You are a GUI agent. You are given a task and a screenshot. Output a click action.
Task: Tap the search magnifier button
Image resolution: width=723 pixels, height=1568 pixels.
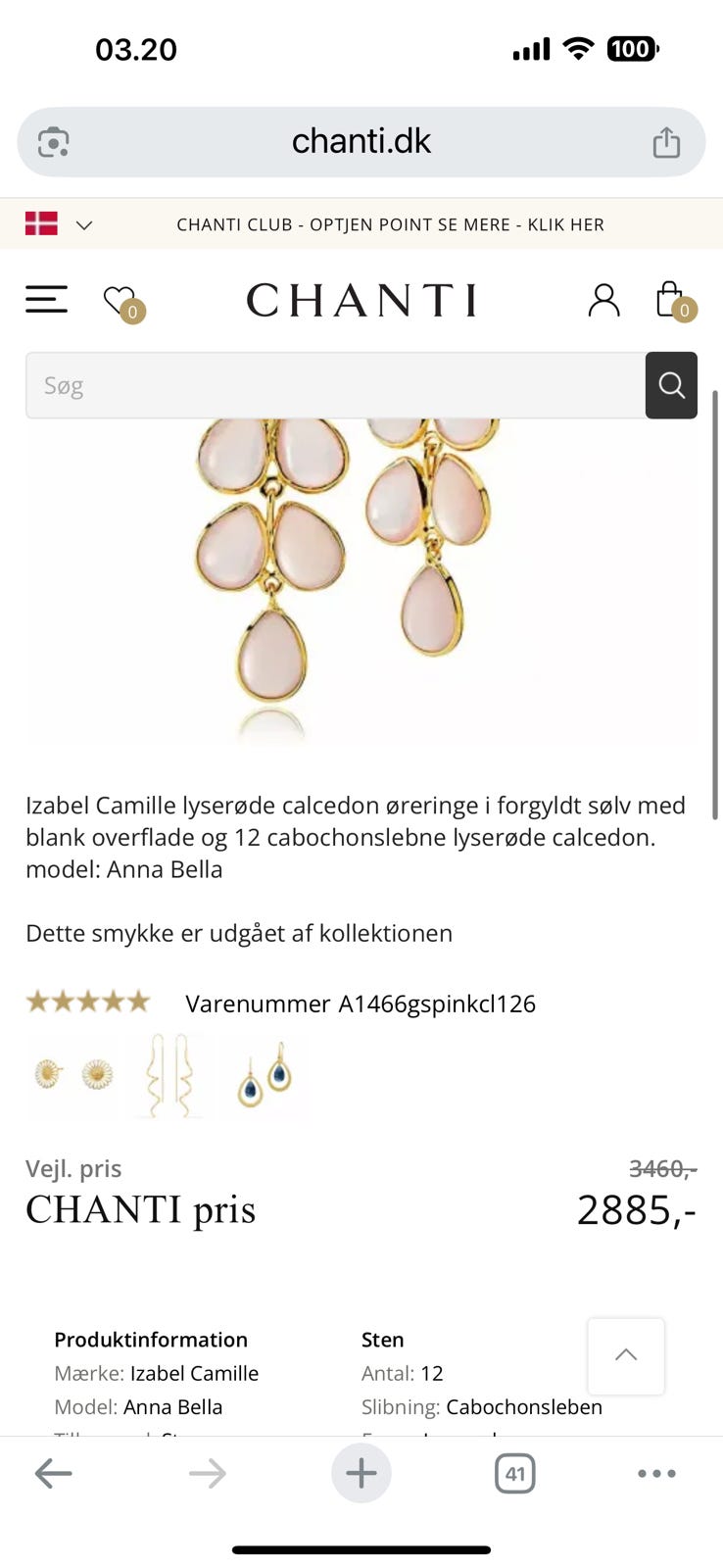point(671,384)
